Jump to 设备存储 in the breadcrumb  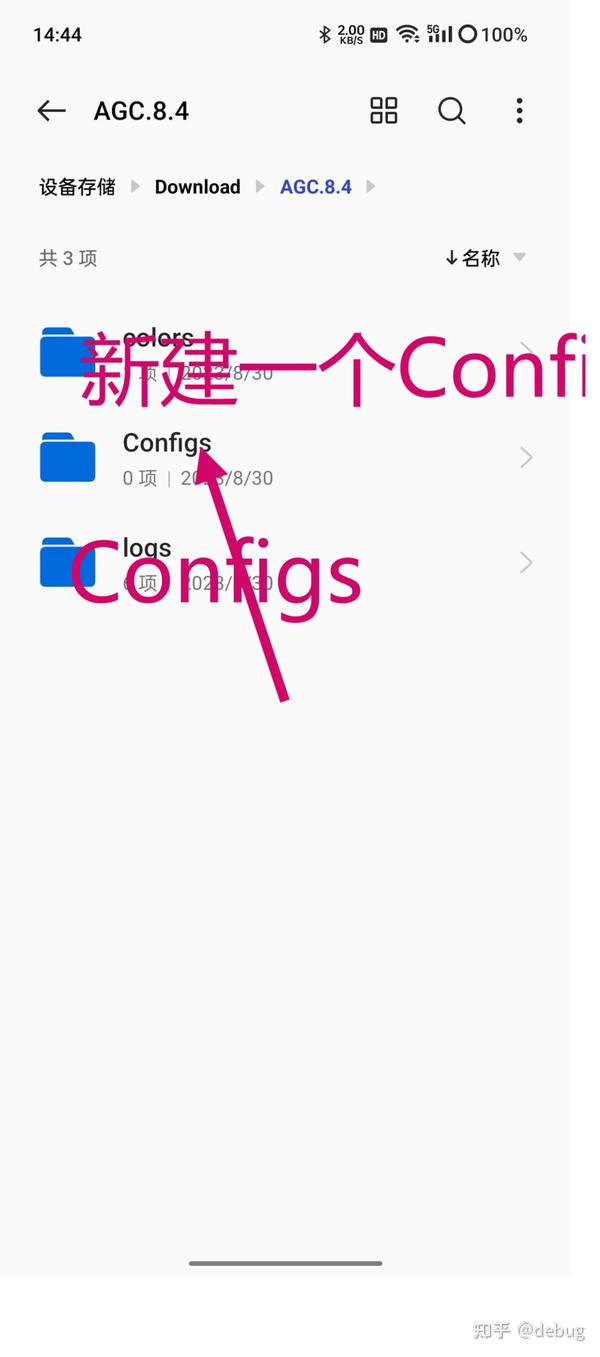[x=77, y=187]
